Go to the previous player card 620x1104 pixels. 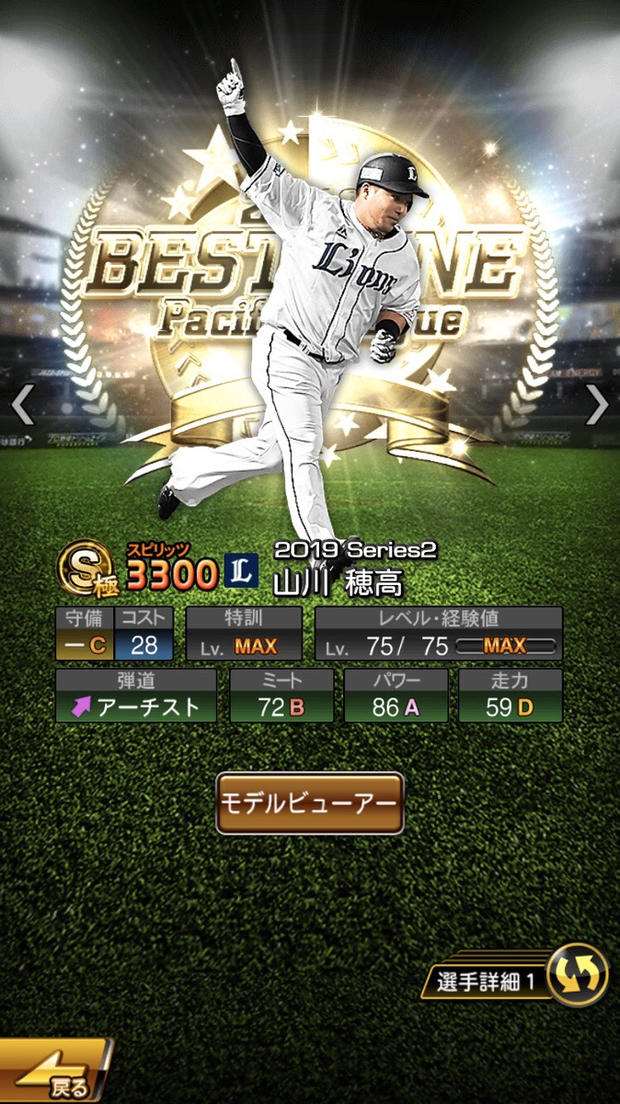(x=22, y=406)
